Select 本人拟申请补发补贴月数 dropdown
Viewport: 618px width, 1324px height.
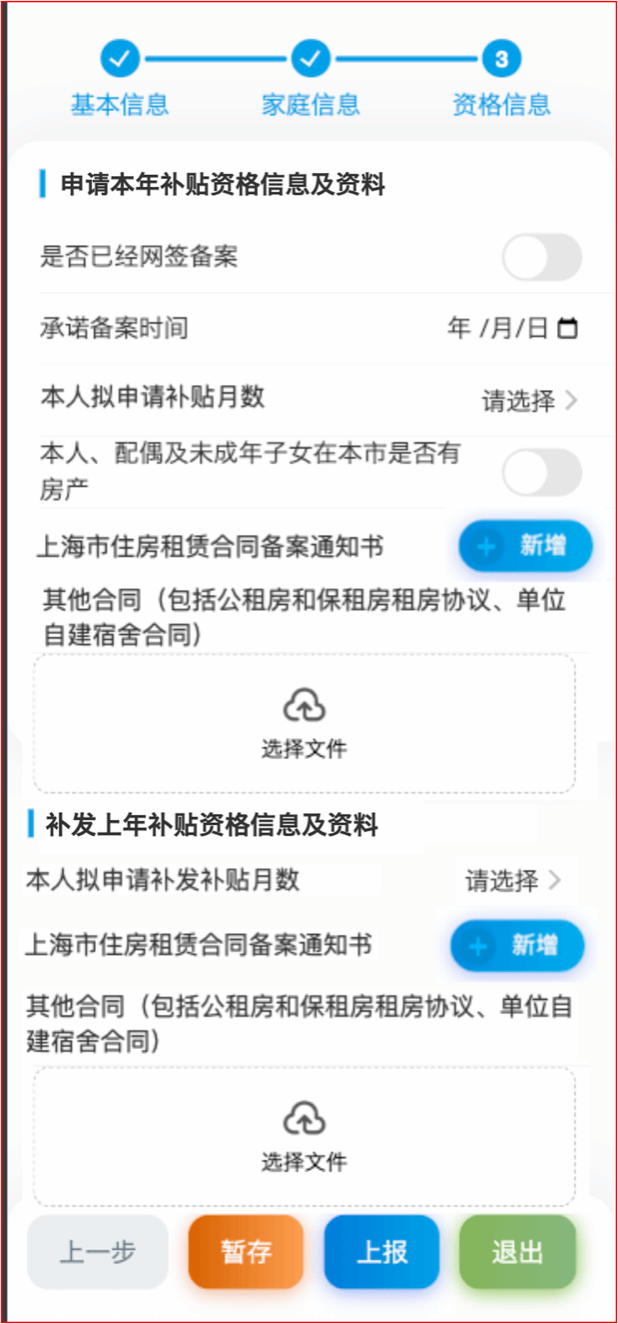coord(513,880)
